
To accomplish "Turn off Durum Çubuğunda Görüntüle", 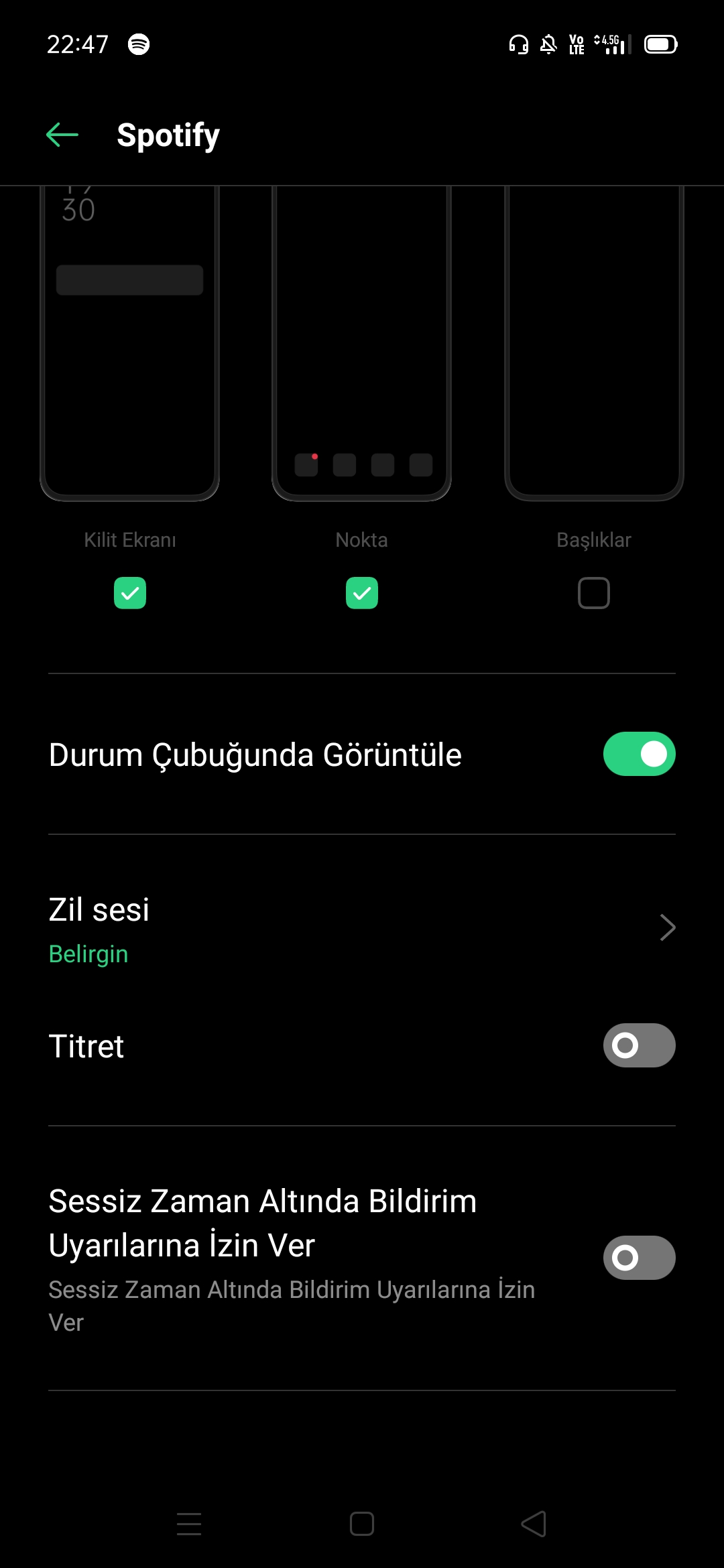I will click(639, 754).
